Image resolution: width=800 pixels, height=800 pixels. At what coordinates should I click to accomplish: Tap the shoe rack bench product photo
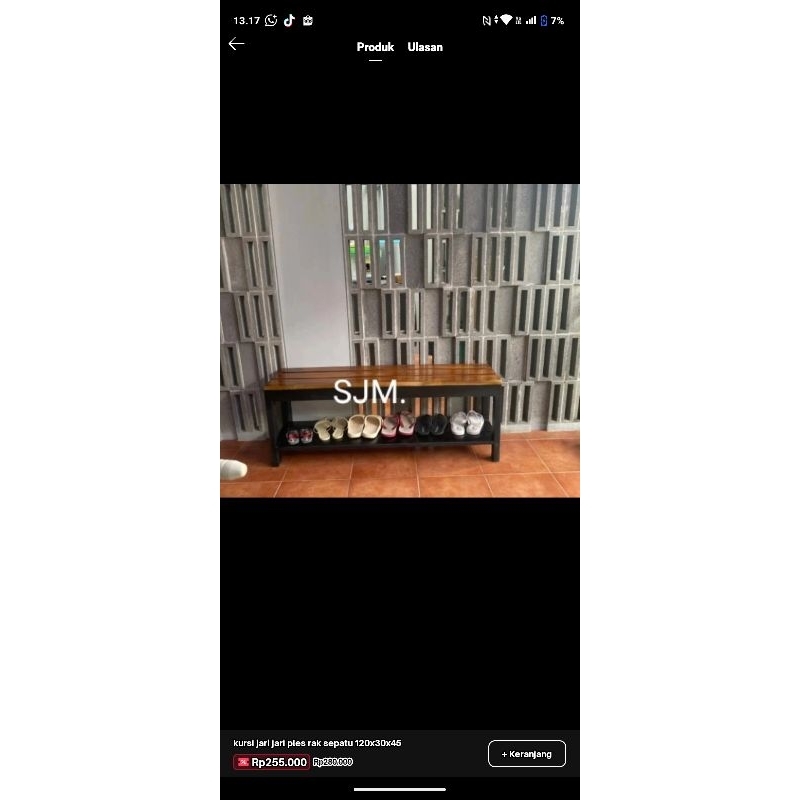pyautogui.click(x=400, y=340)
